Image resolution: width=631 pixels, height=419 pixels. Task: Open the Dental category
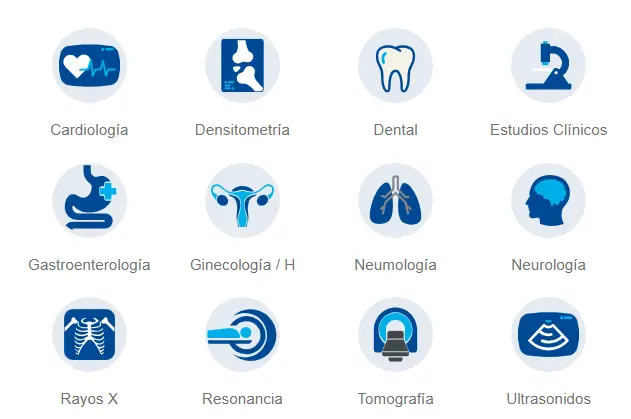[x=395, y=66]
